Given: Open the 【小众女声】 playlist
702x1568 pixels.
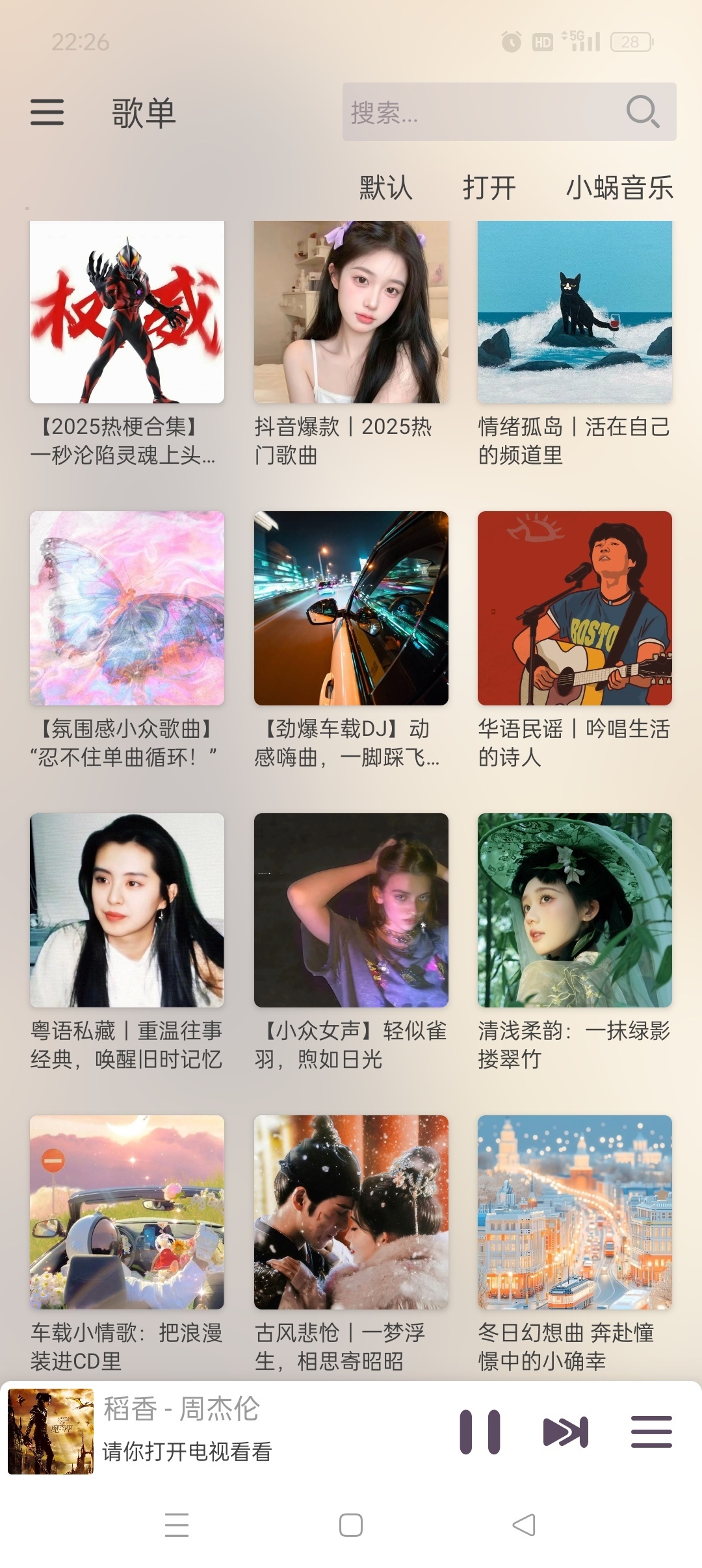Looking at the screenshot, I should point(351,910).
